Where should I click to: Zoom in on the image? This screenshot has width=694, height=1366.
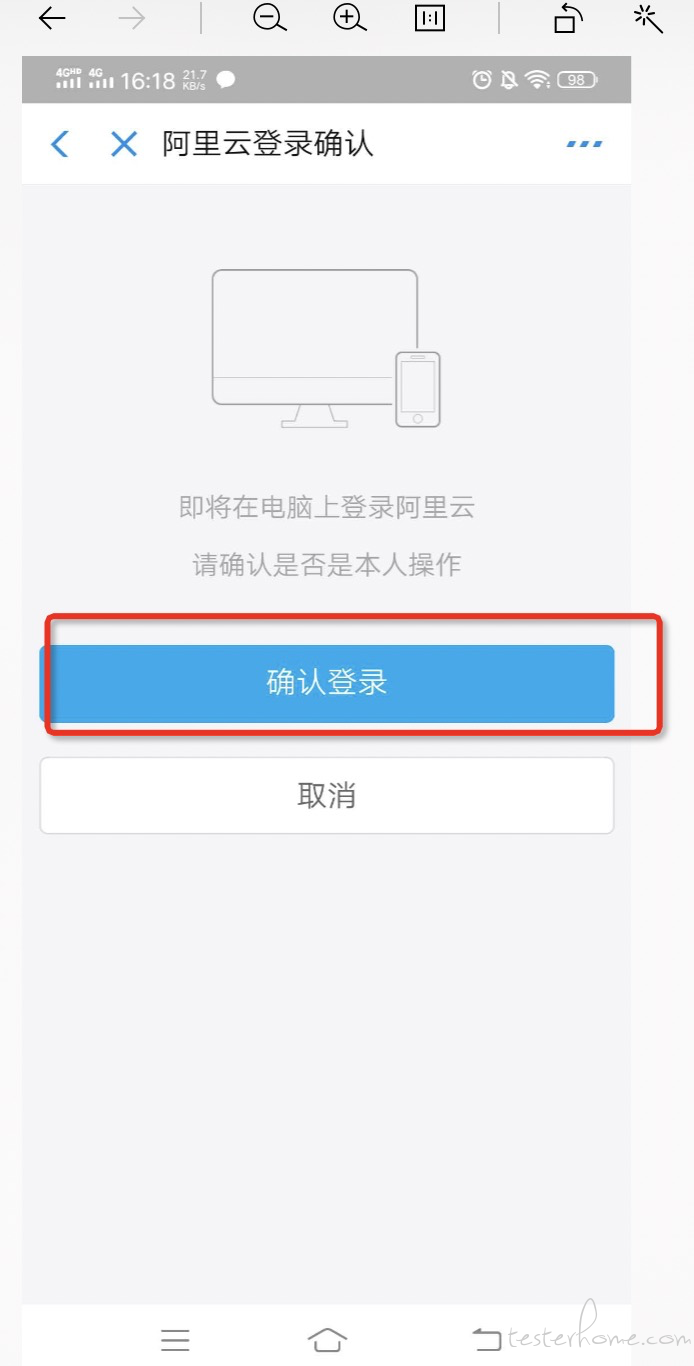[x=350, y=18]
